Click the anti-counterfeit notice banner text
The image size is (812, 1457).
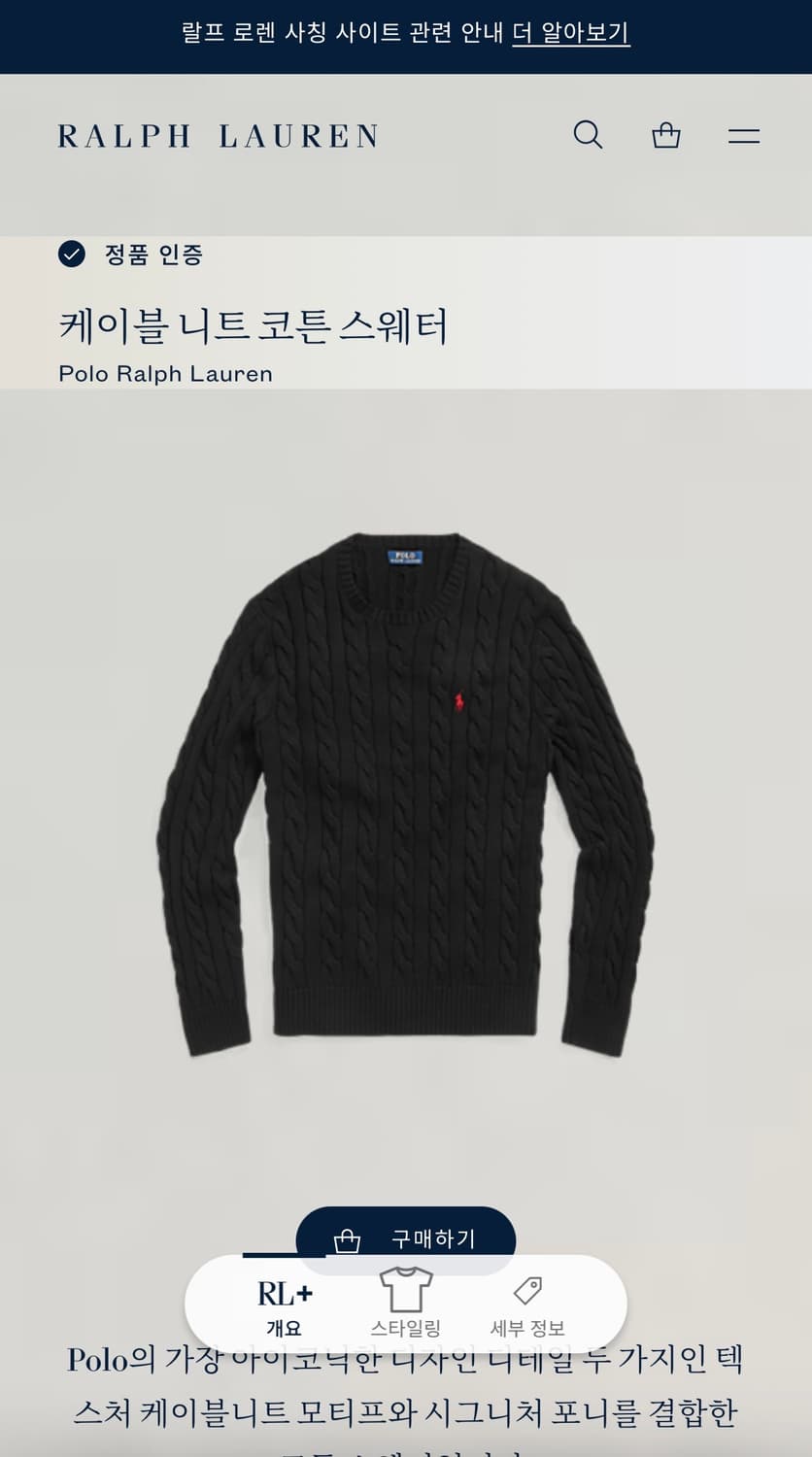[406, 35]
